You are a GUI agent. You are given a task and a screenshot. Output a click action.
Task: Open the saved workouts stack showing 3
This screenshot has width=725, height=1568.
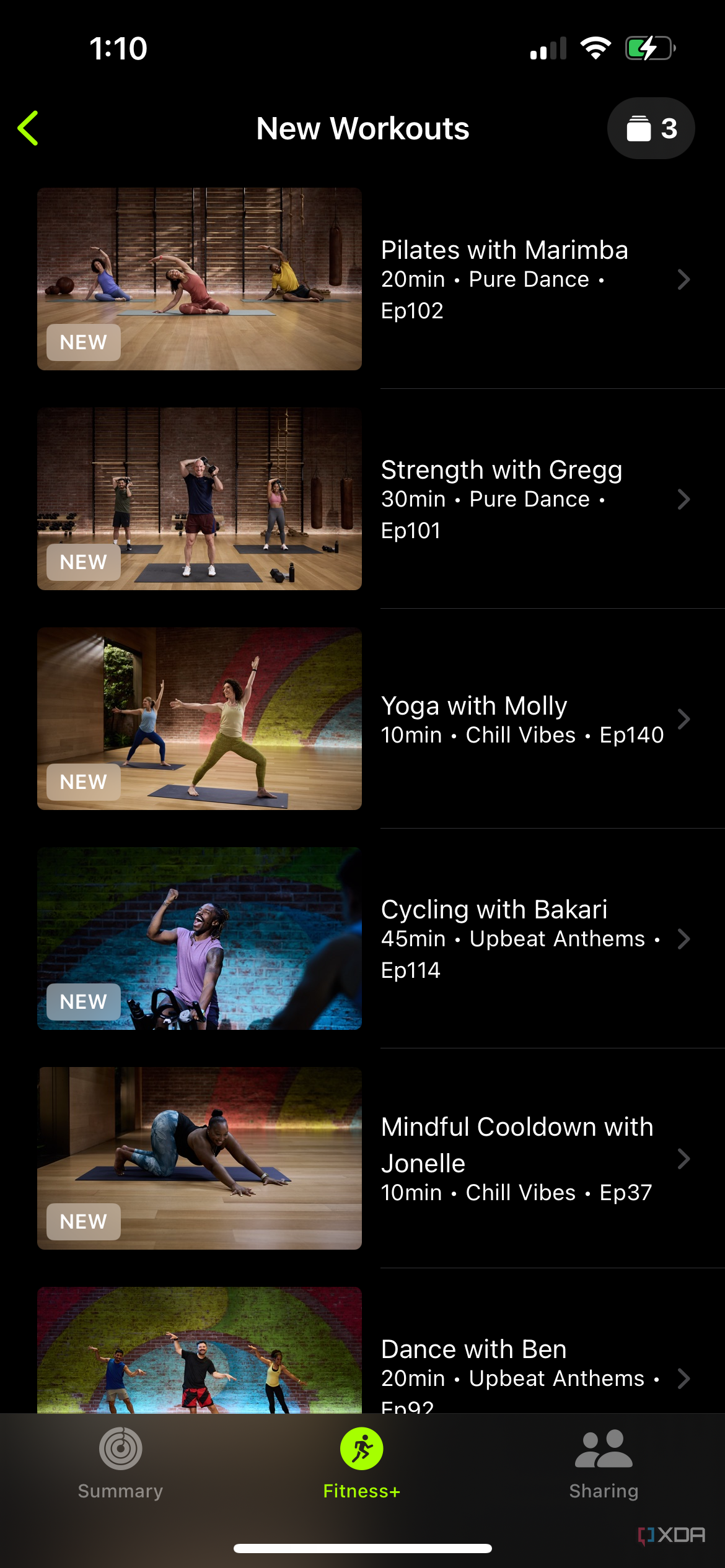tap(650, 128)
